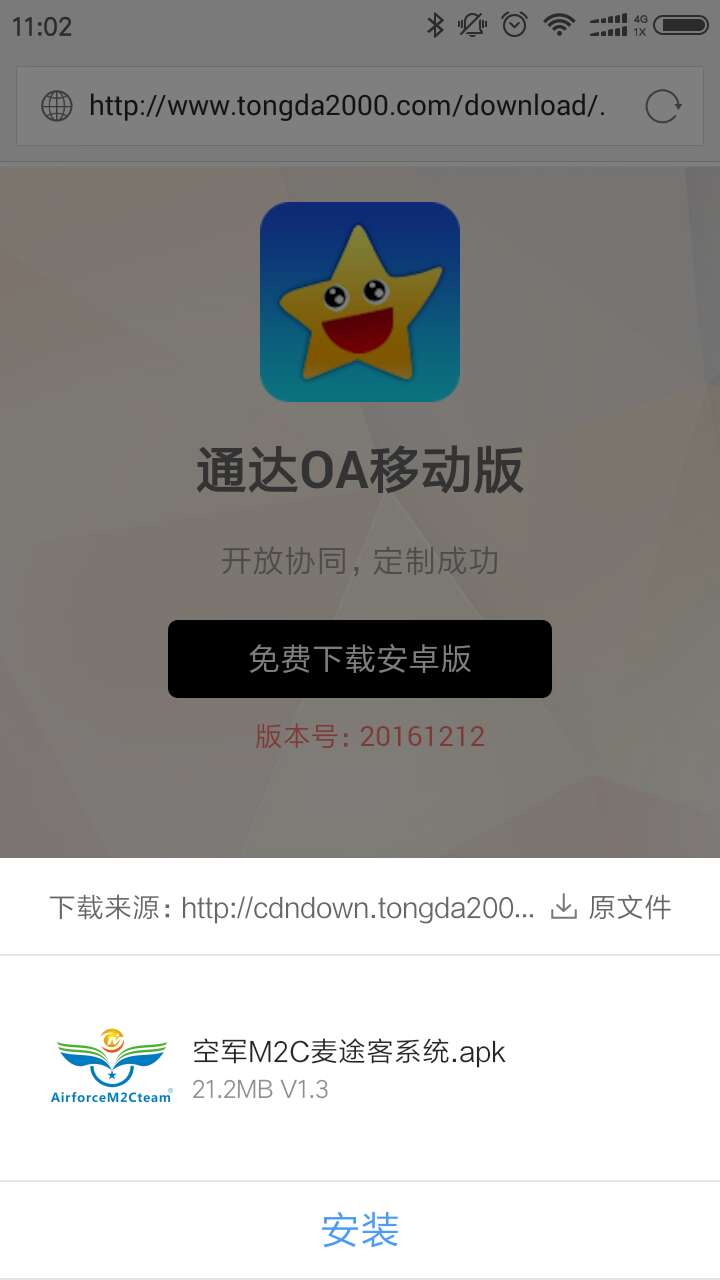Download the 原文件 original file
Screen dimensions: 720x1280
pyautogui.click(x=612, y=907)
